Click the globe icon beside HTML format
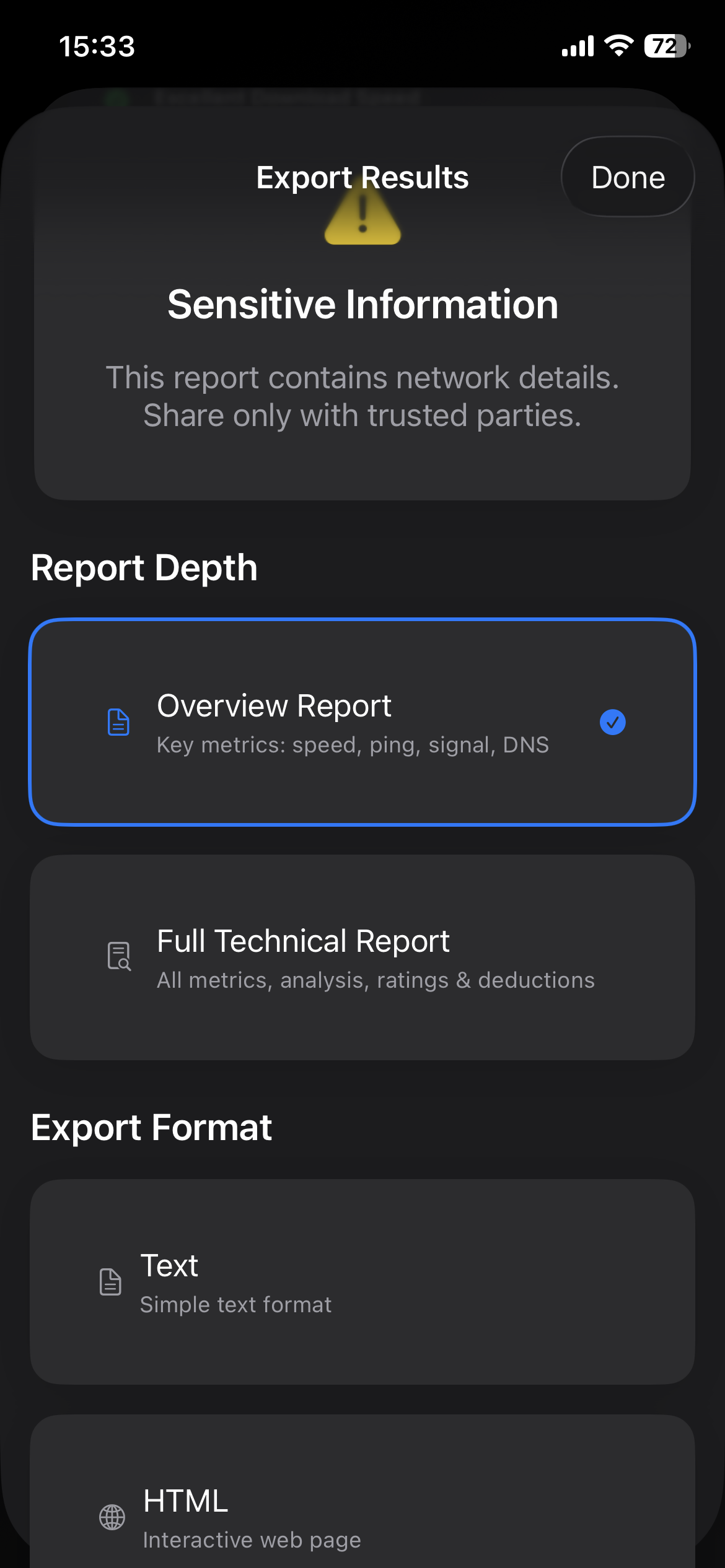Screen dimensions: 725x1568 click(112, 1517)
